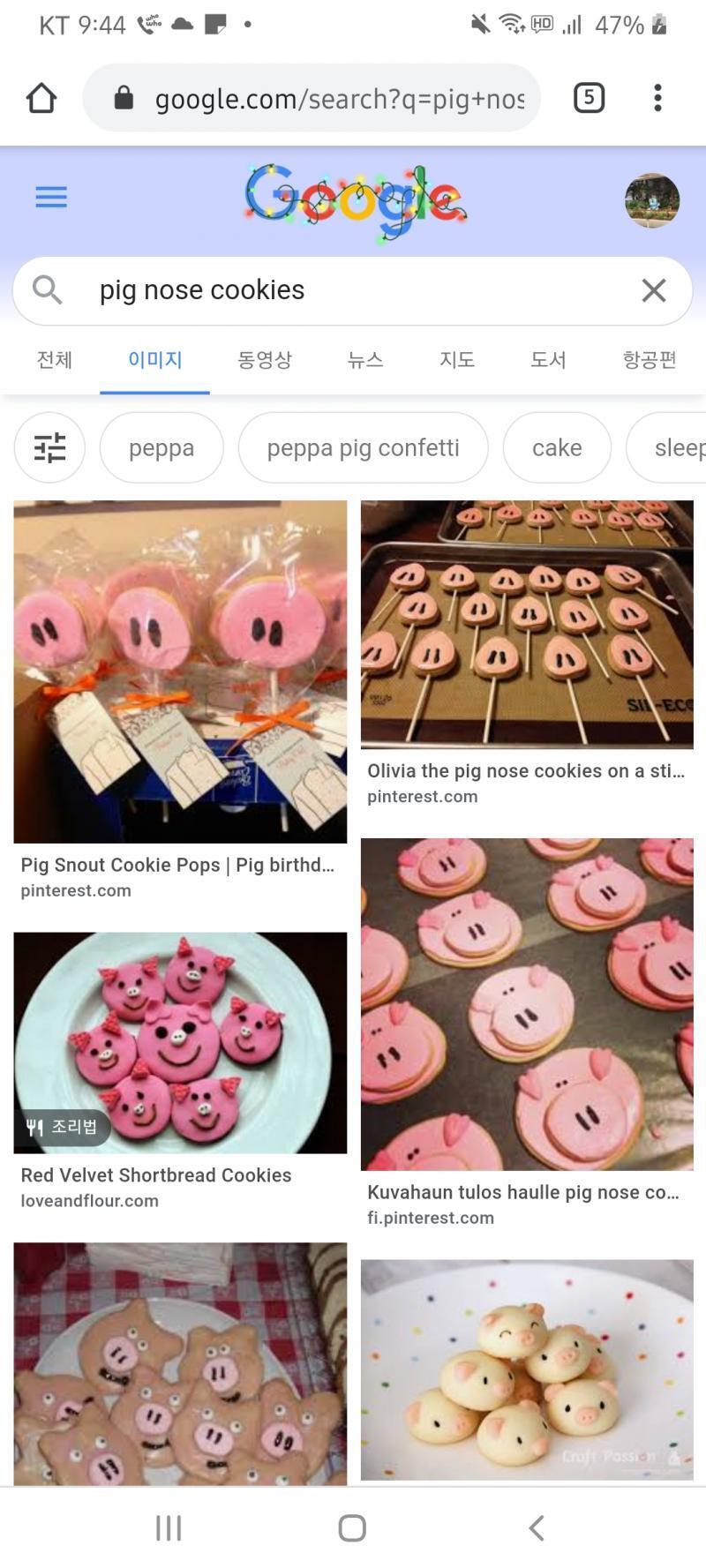Viewport: 706px width, 1568px height.
Task: Open the Google account avatar
Action: [651, 200]
